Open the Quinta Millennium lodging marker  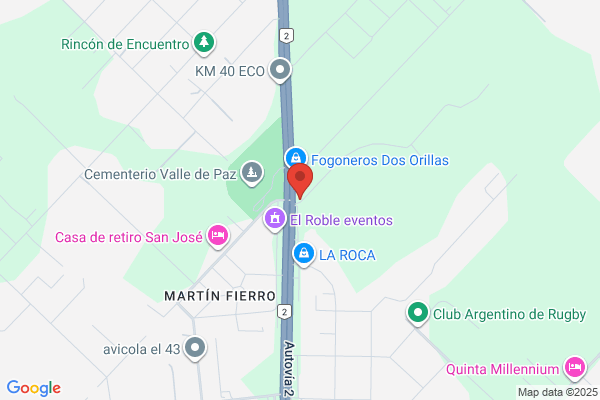575,368
